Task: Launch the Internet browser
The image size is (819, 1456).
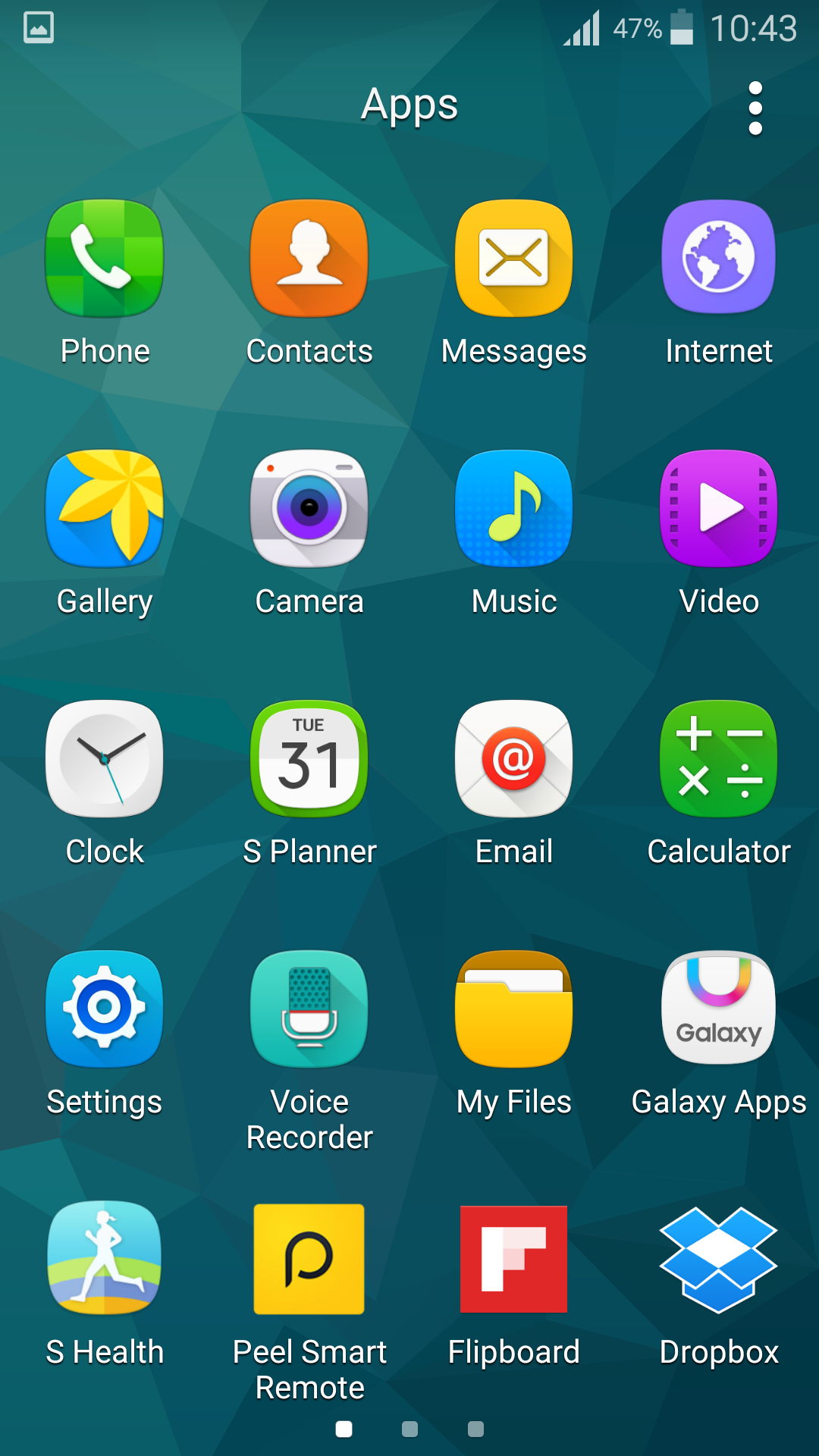Action: click(x=718, y=259)
